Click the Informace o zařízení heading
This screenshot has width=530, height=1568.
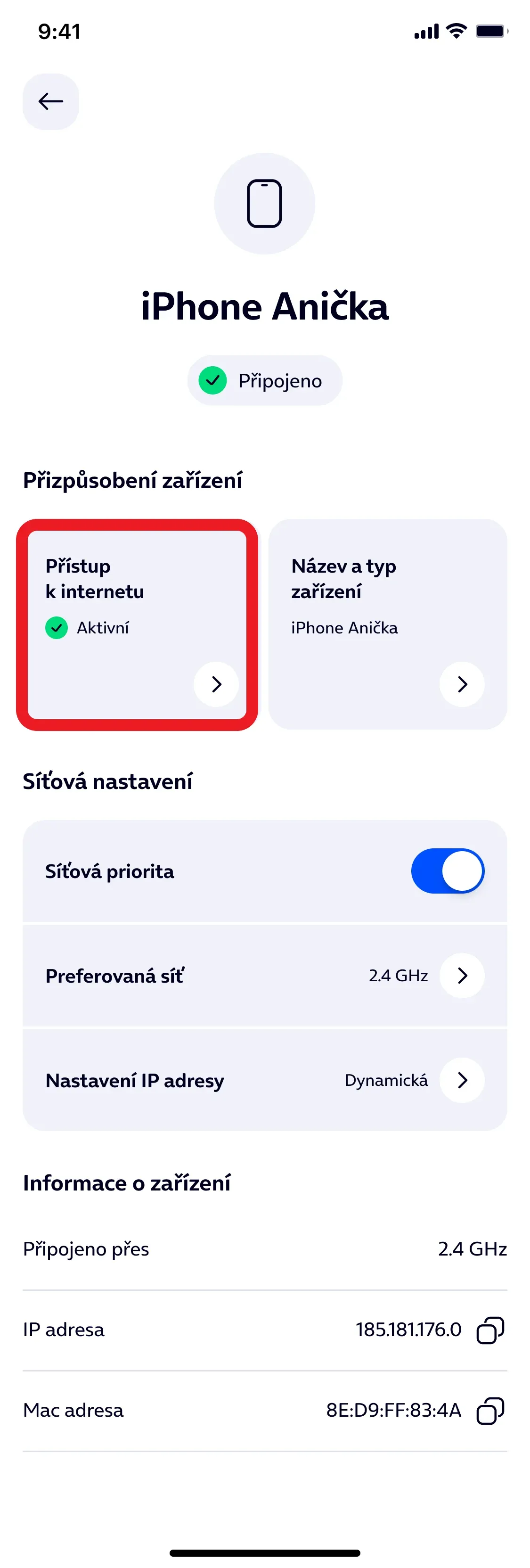pos(127,1182)
